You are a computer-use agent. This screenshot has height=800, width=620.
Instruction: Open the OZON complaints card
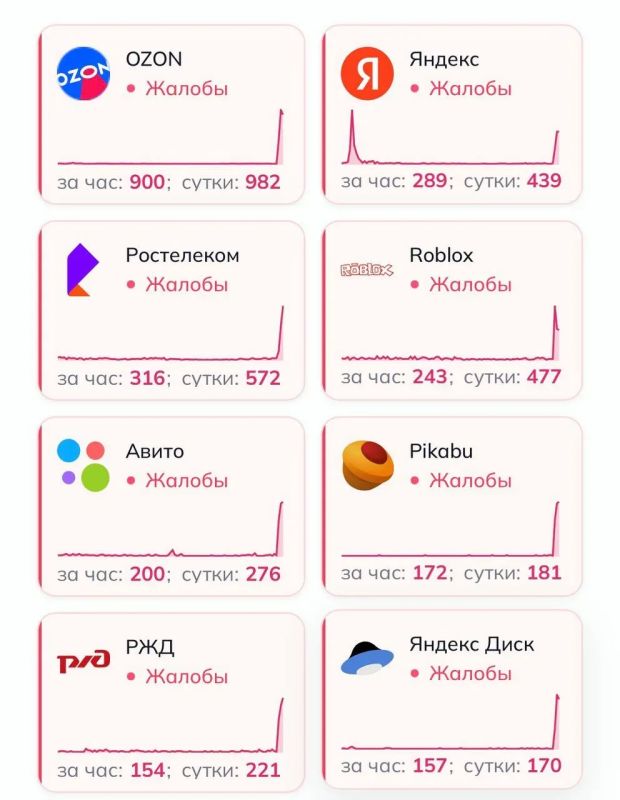click(171, 114)
